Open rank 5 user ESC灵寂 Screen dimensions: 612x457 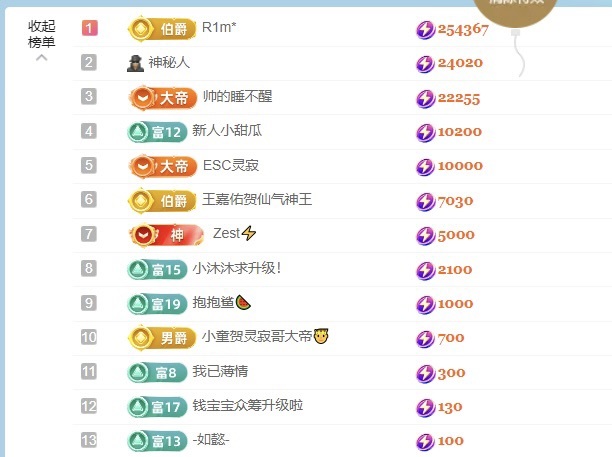(230, 165)
